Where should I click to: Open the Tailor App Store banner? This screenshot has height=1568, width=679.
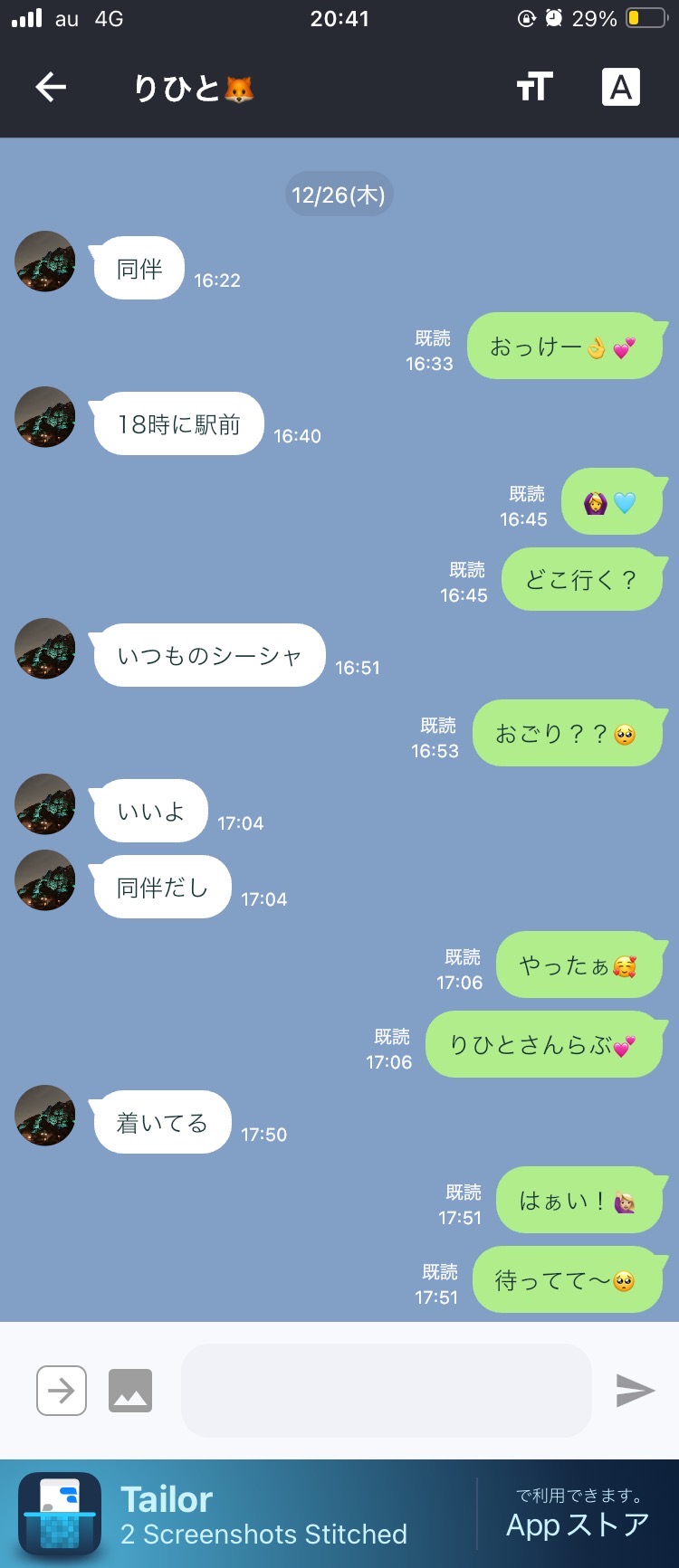click(x=339, y=1514)
